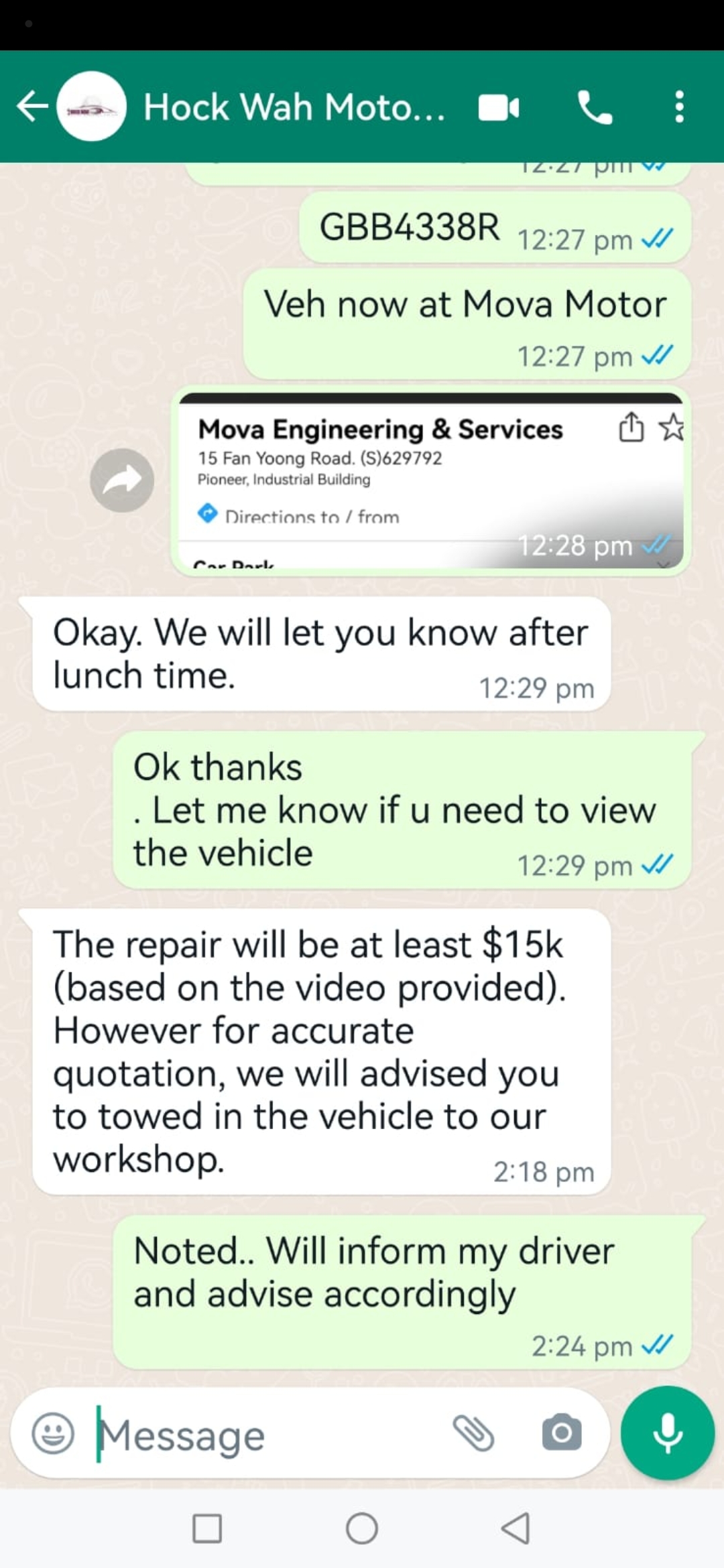This screenshot has width=724, height=1568.
Task: Go back to the chat list
Action: point(32,107)
